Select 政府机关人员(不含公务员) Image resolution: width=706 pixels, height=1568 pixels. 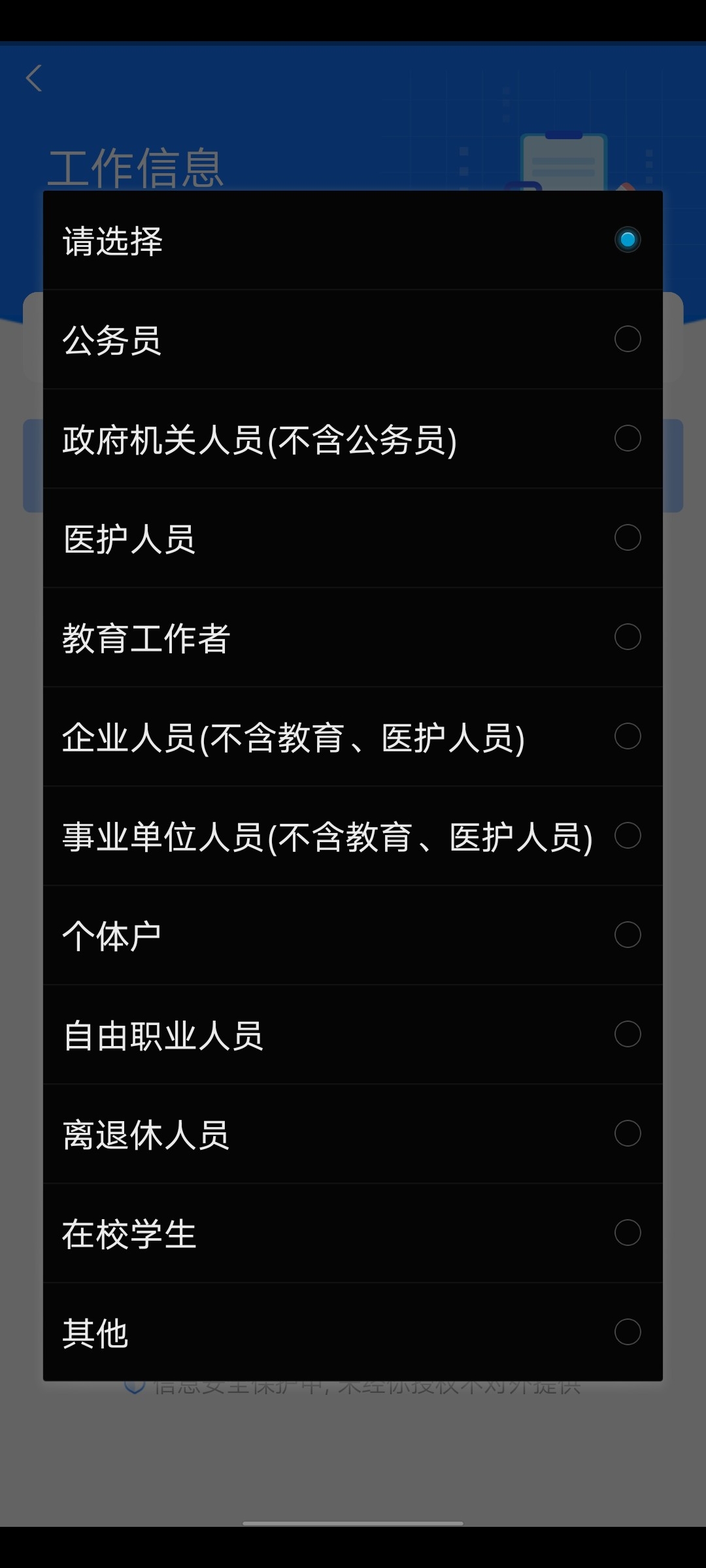click(353, 439)
